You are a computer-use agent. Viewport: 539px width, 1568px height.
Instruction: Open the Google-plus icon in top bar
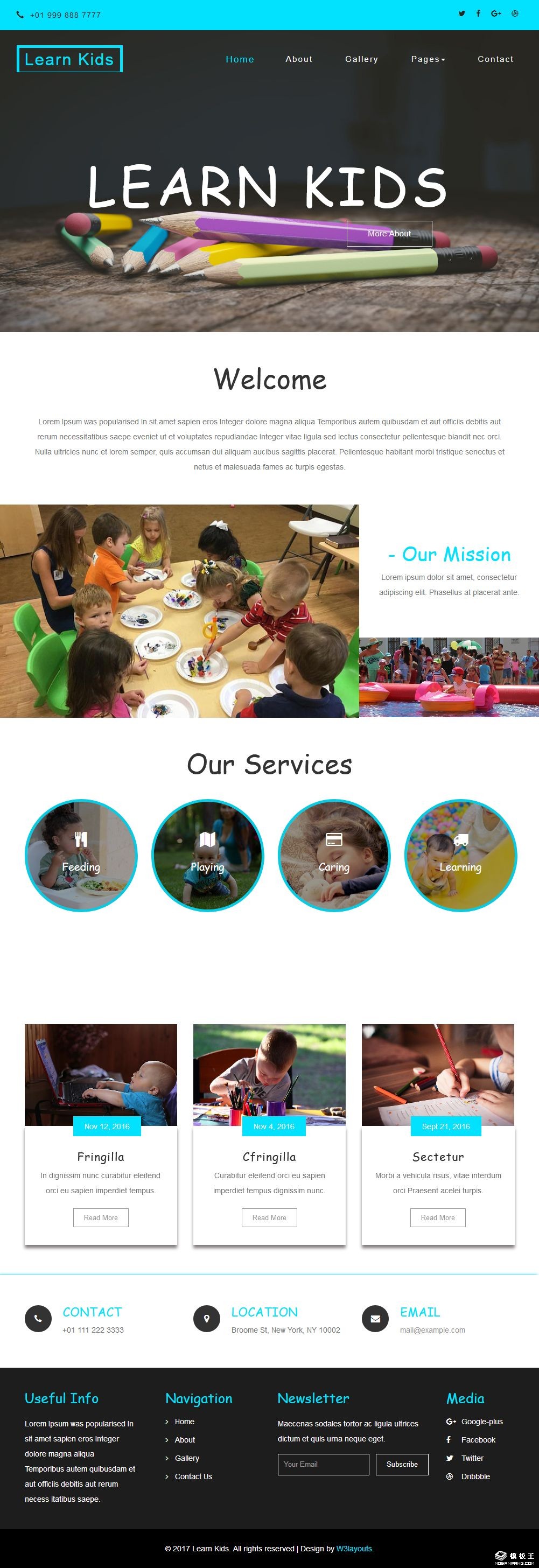pos(496,13)
